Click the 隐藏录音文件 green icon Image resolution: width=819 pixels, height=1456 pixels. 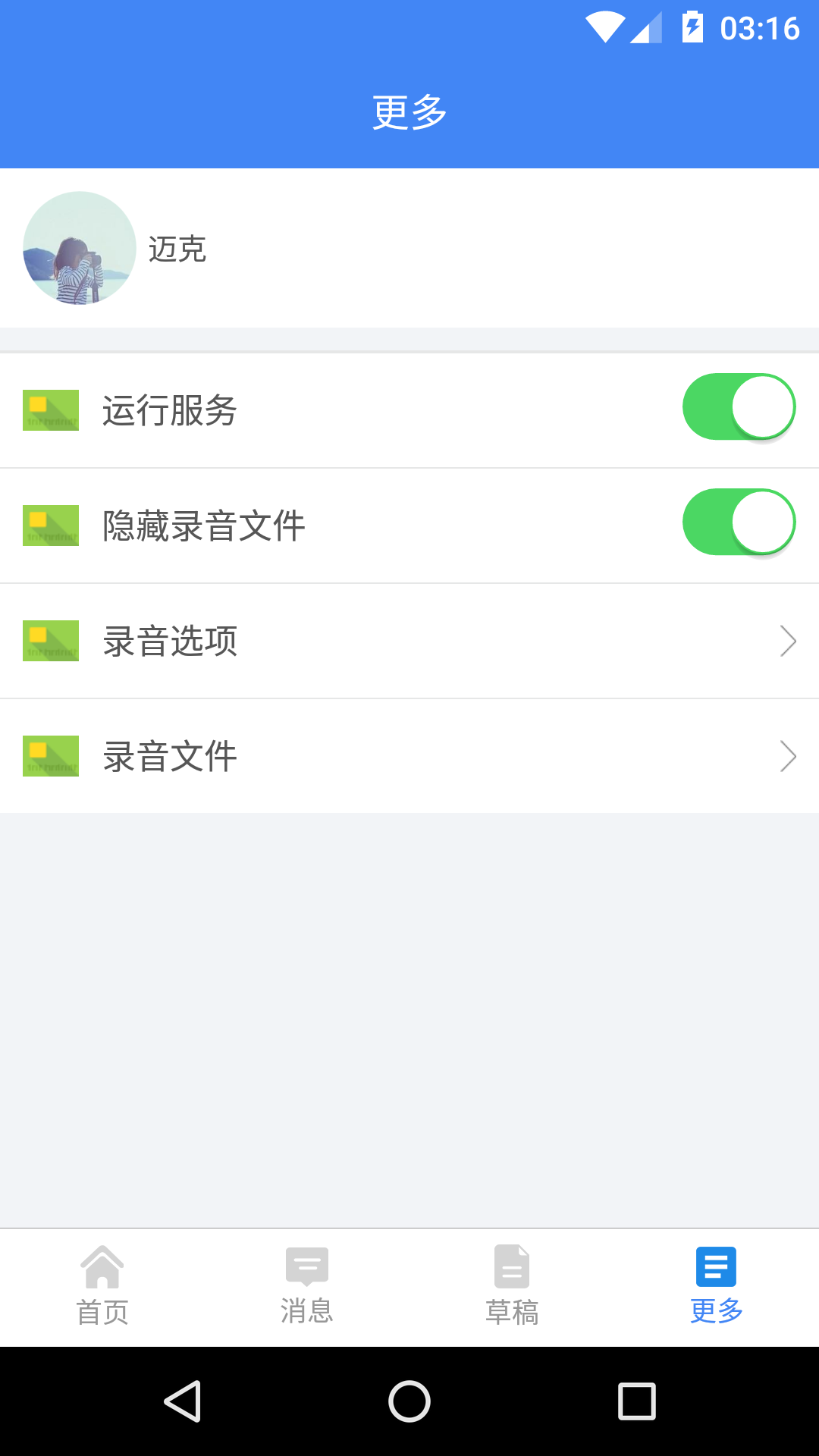pos(50,524)
